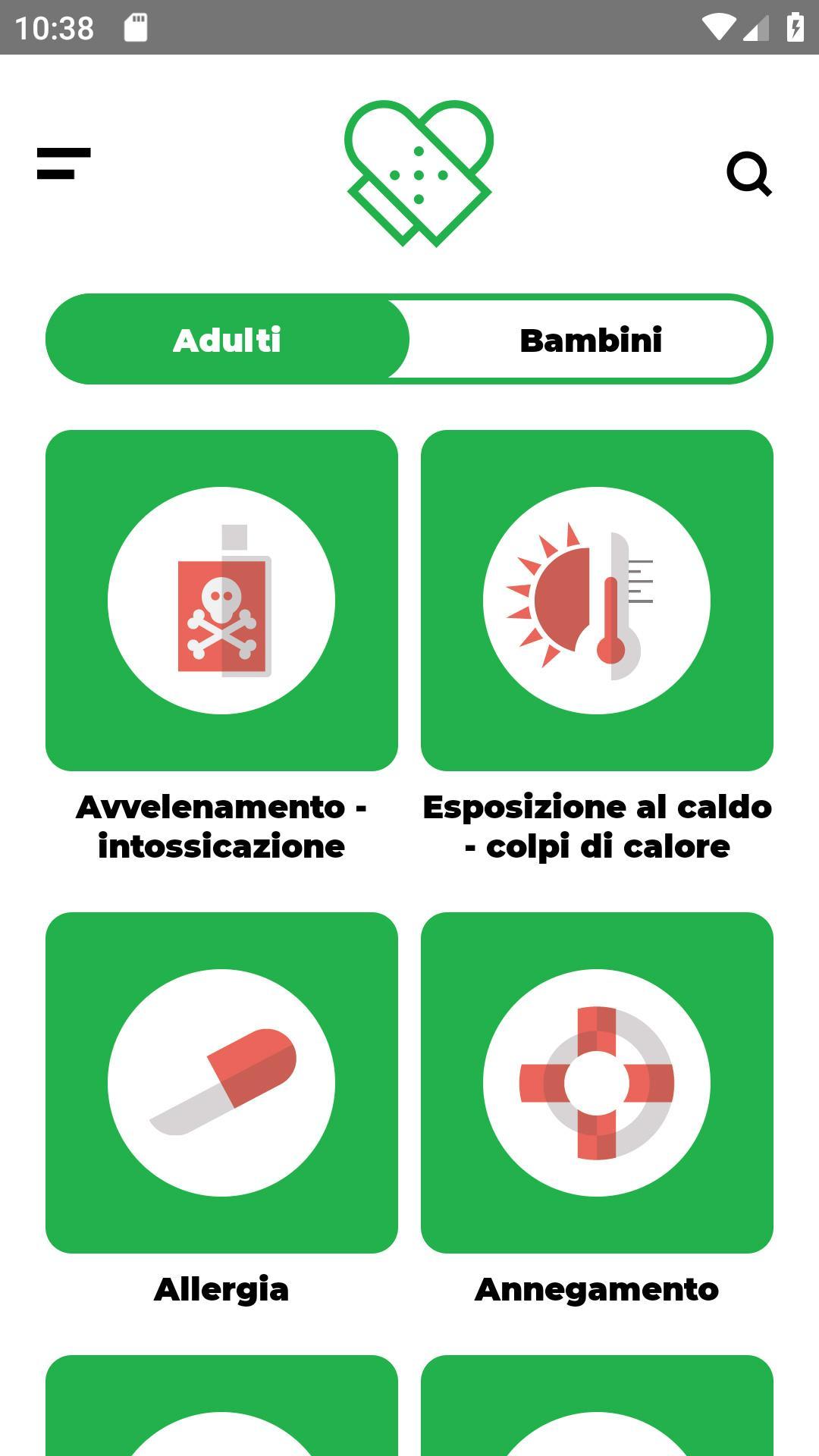
Task: Expand the partially visible bottom-left category card
Action: pyautogui.click(x=224, y=1418)
